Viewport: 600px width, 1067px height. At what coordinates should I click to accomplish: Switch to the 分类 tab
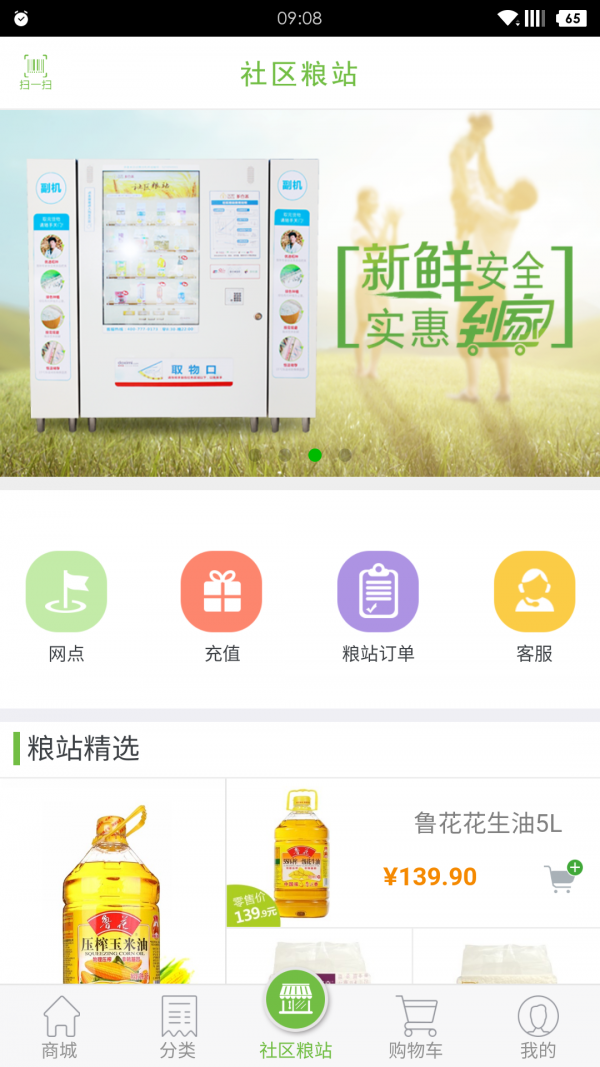(x=179, y=1028)
